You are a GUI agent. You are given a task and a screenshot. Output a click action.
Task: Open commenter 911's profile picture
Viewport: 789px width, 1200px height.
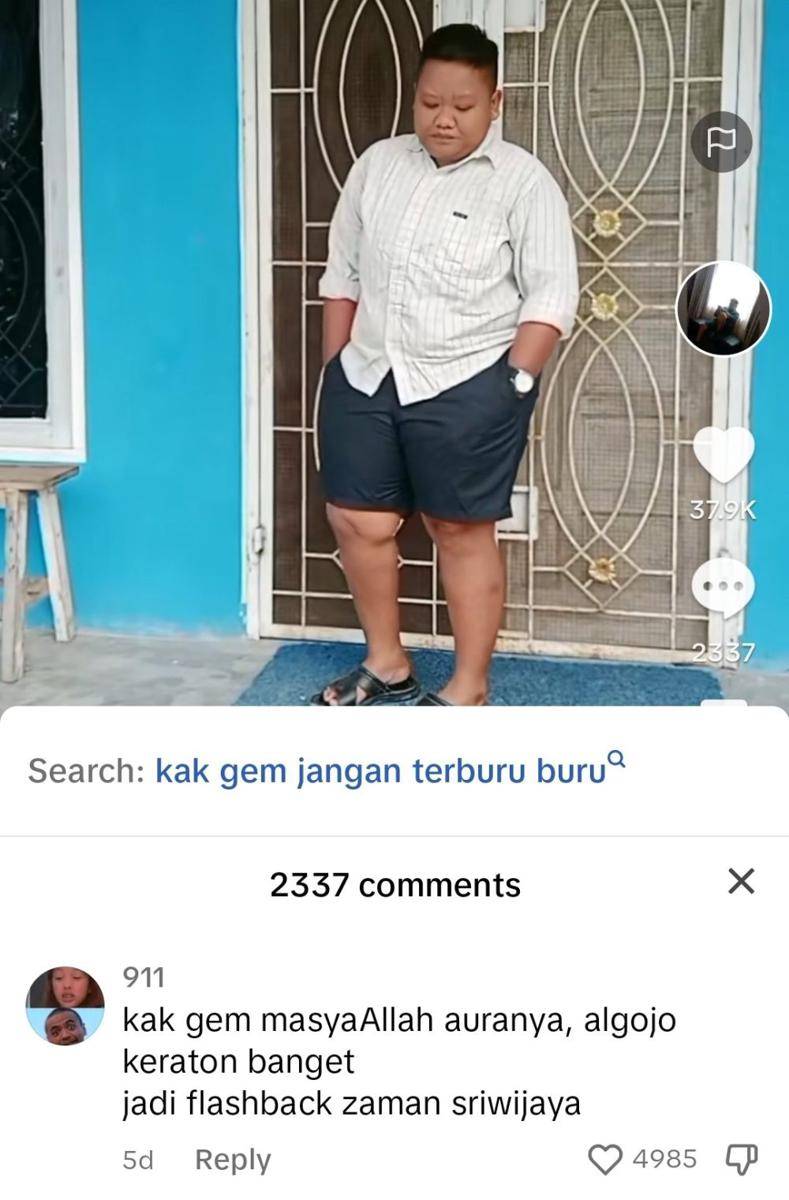coord(66,1007)
